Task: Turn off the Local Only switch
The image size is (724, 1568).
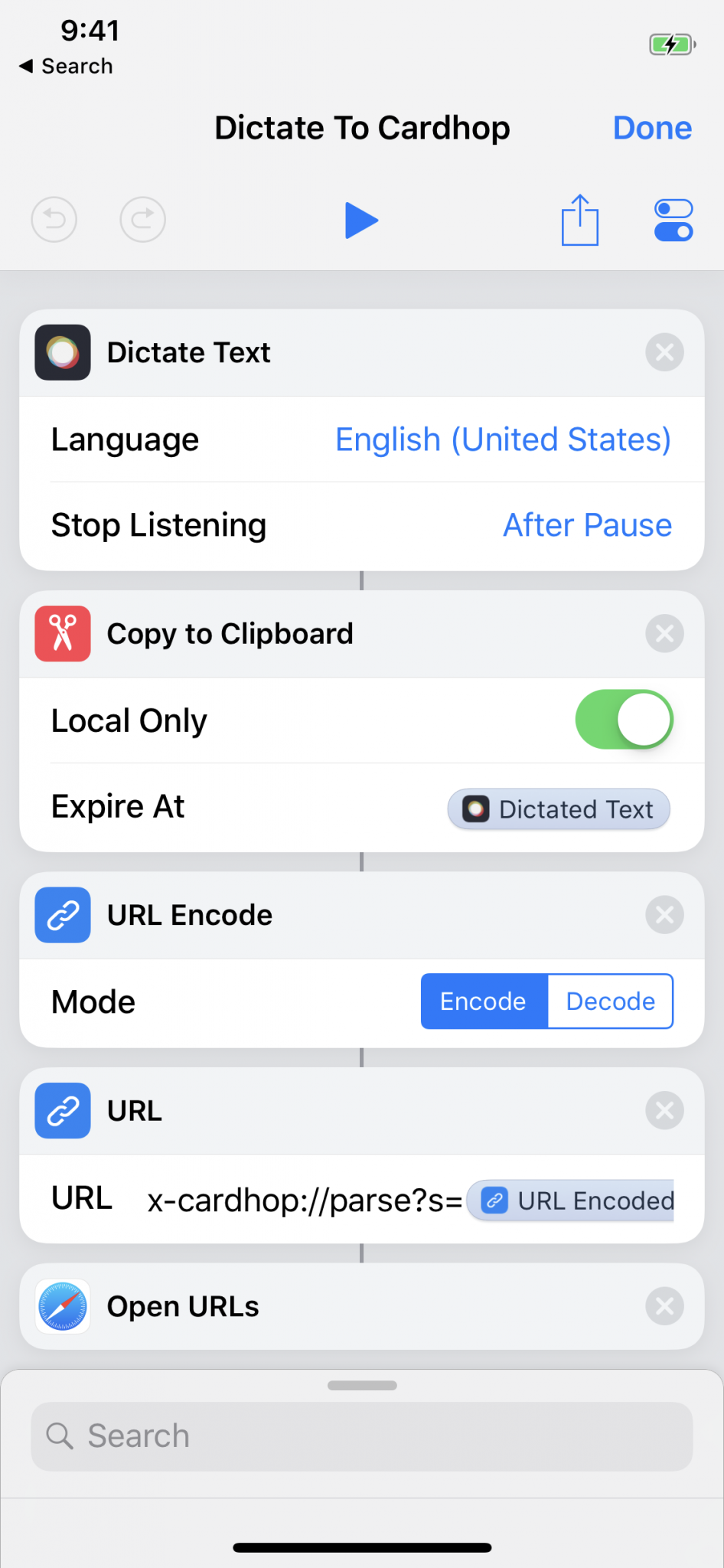Action: [x=624, y=720]
